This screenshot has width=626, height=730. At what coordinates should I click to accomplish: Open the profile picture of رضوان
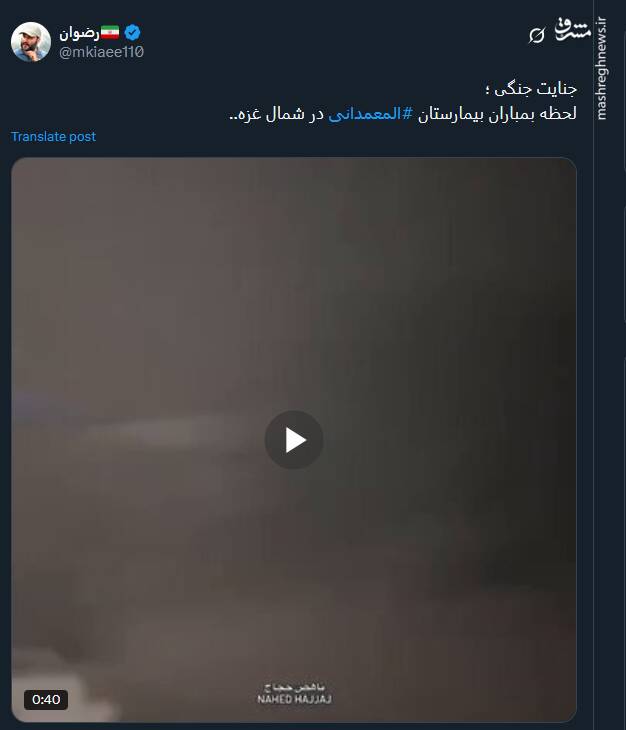[x=31, y=41]
